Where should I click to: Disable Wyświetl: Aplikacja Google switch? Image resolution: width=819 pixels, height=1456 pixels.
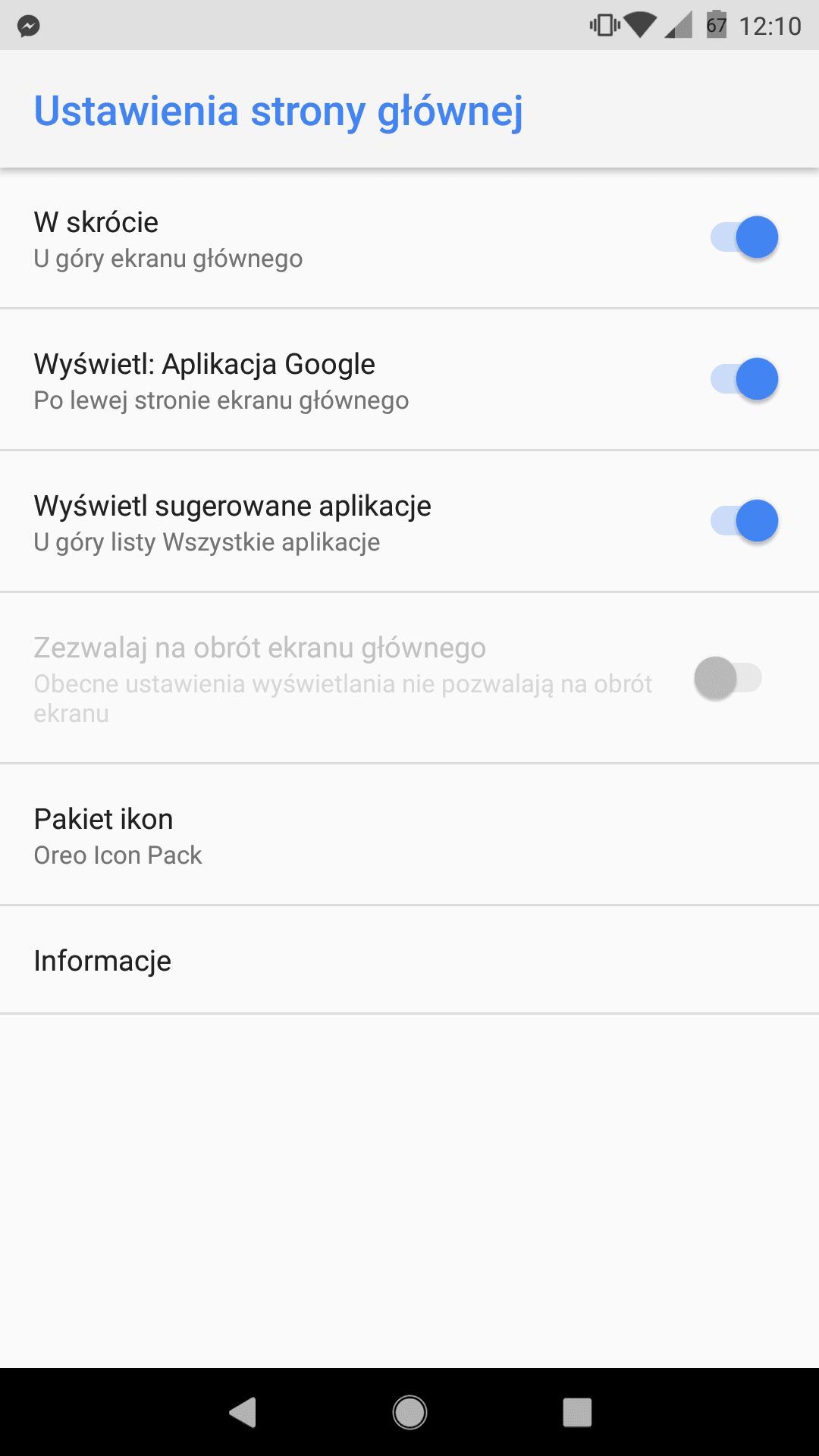point(744,379)
